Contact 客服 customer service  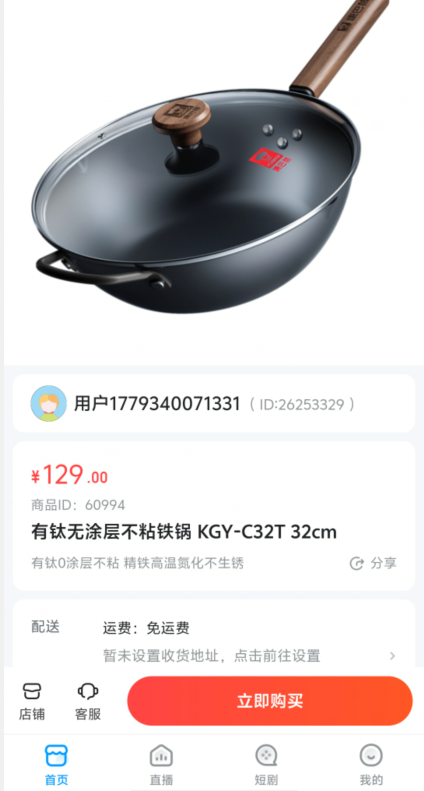[x=88, y=701]
